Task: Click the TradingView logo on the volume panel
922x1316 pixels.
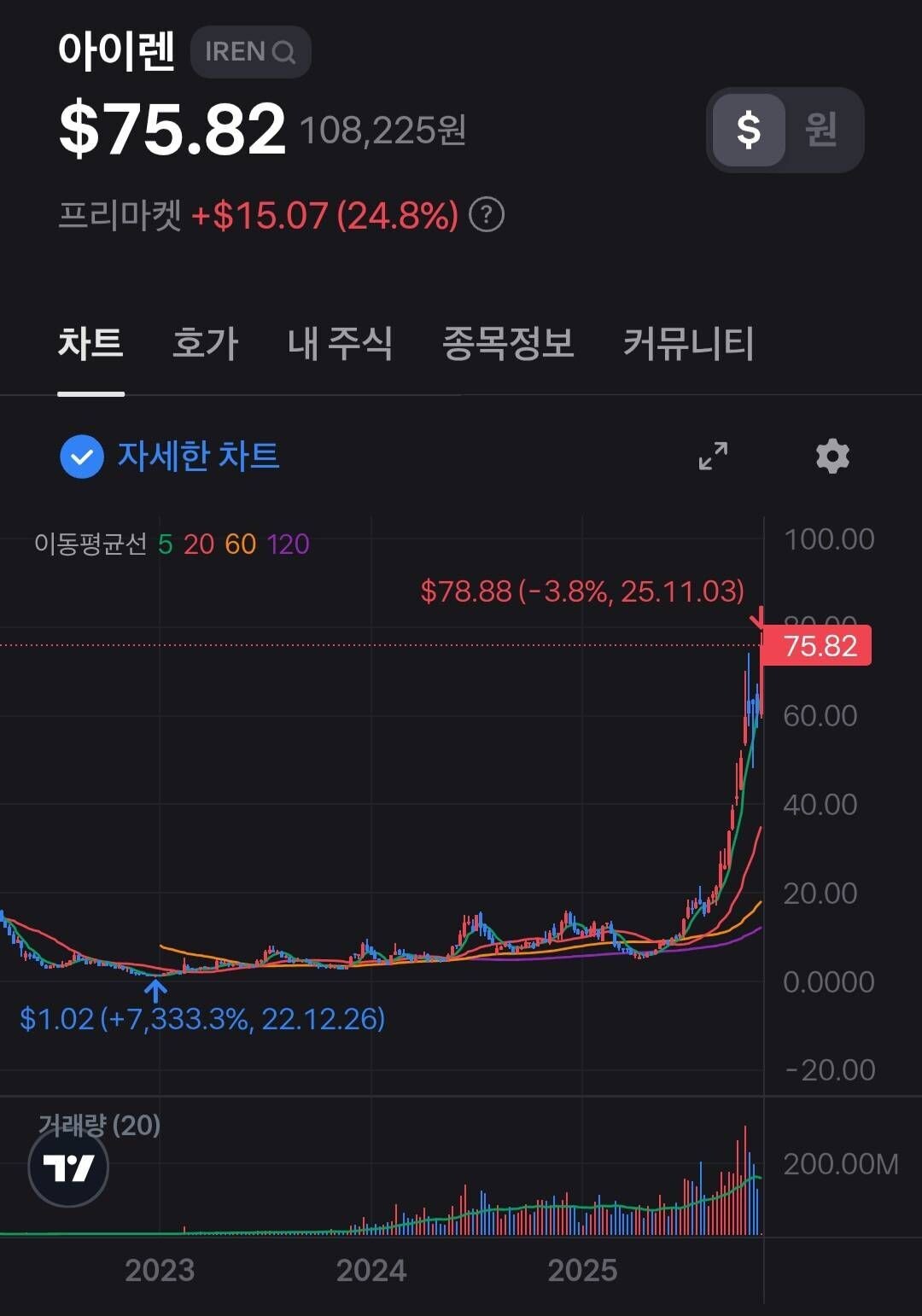Action: pyautogui.click(x=68, y=1168)
